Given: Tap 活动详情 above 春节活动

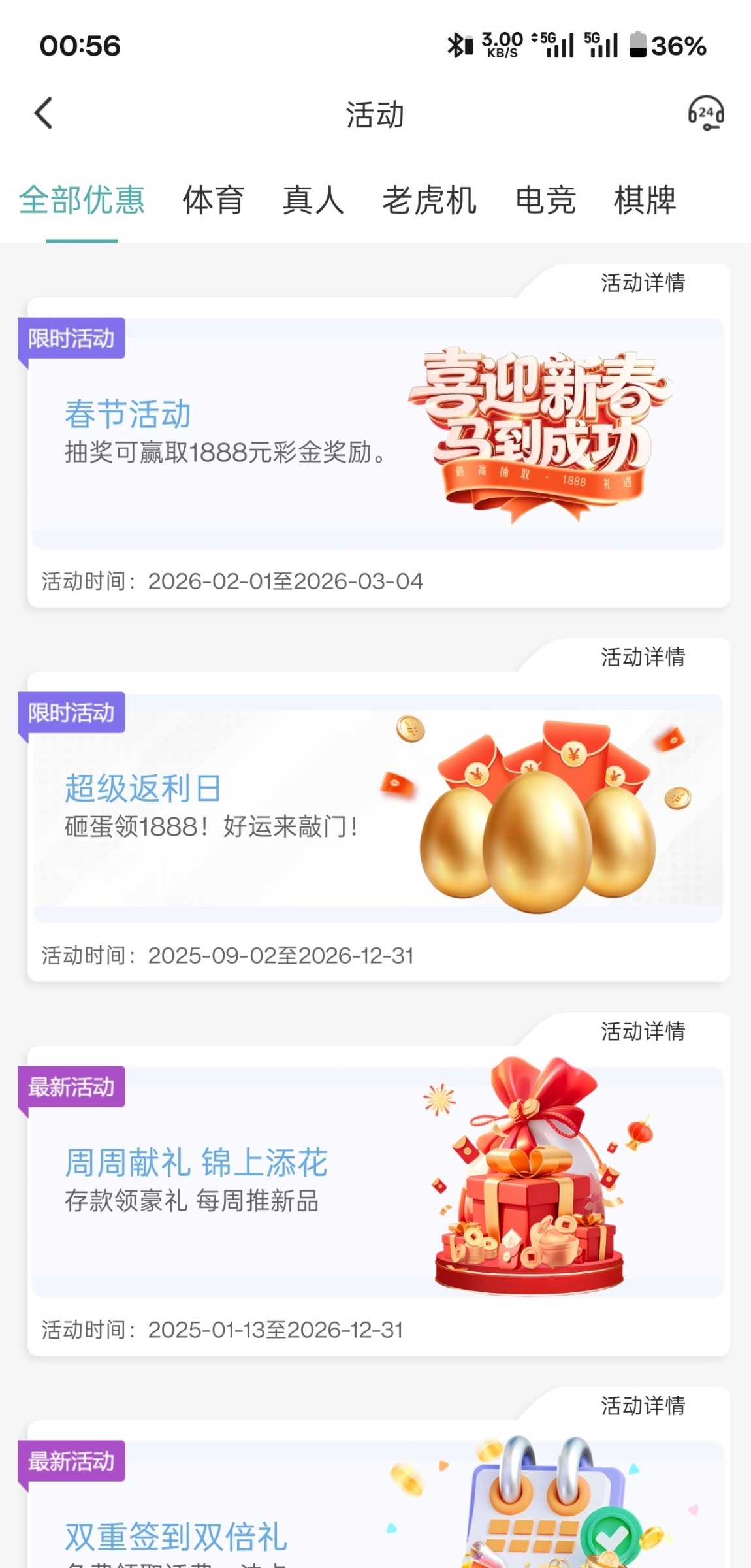Looking at the screenshot, I should tap(643, 283).
